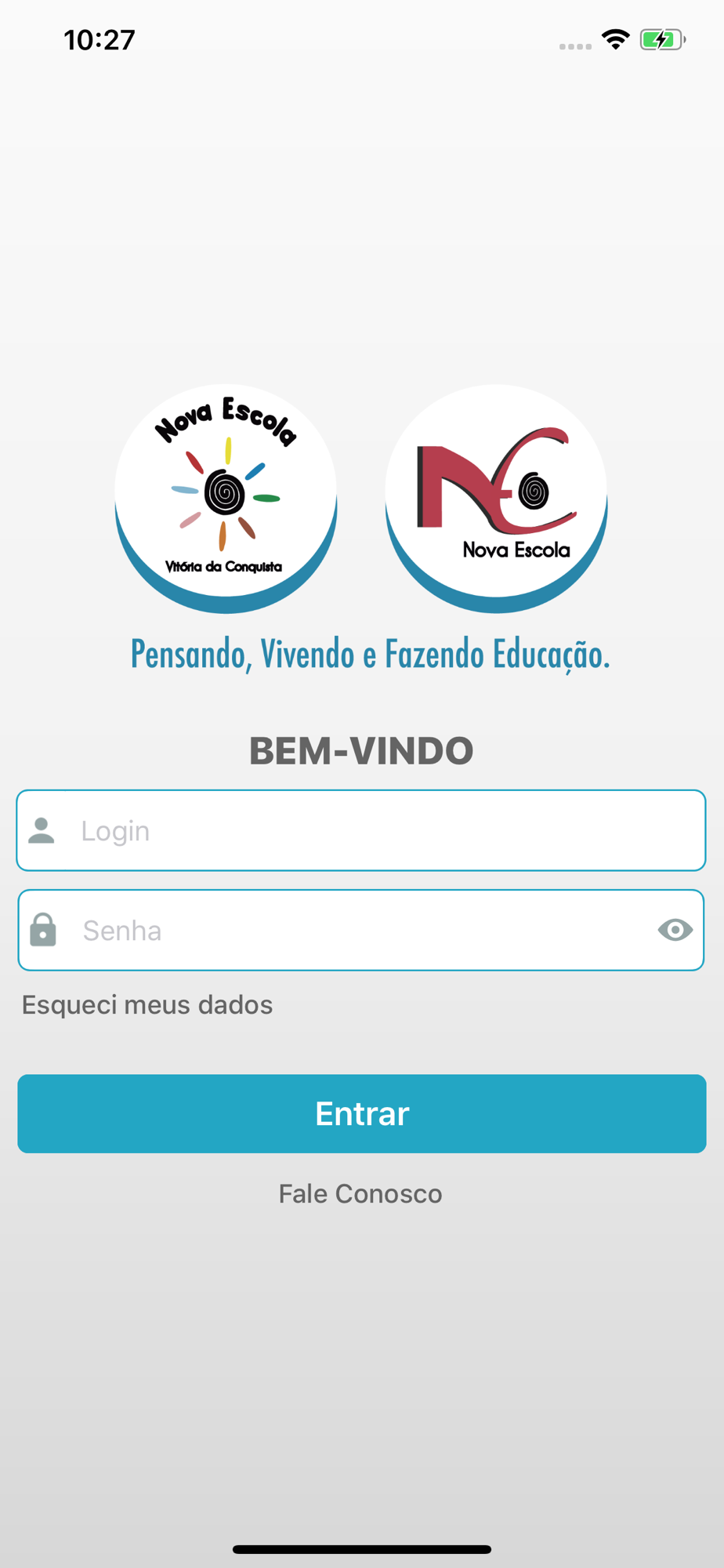
Task: Open the Esqueci meus dados link
Action: pyautogui.click(x=147, y=1004)
